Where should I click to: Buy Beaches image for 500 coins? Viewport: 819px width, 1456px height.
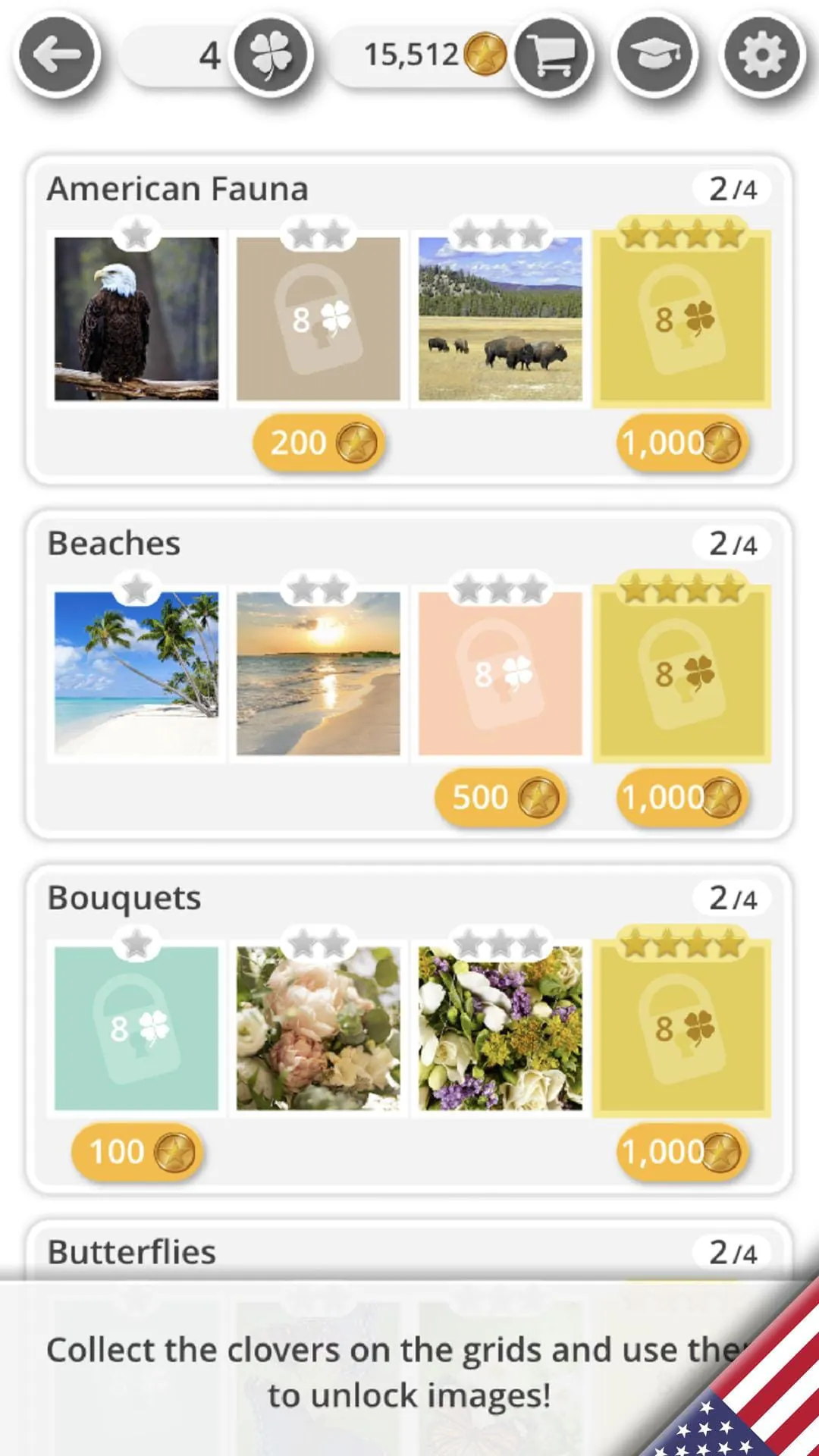[x=500, y=798]
